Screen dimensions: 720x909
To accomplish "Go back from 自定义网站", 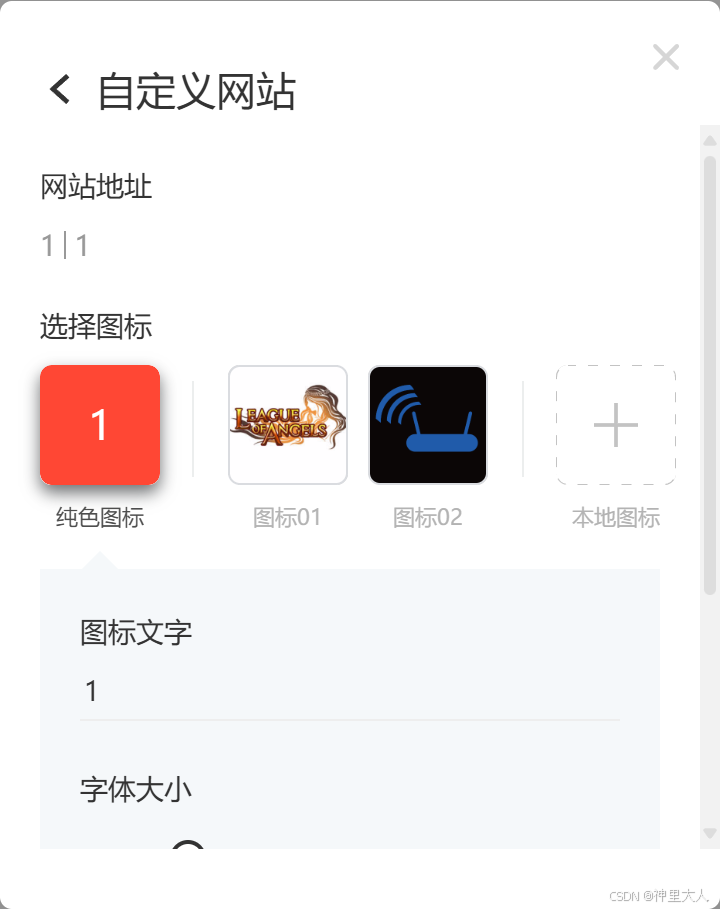I will (x=60, y=90).
